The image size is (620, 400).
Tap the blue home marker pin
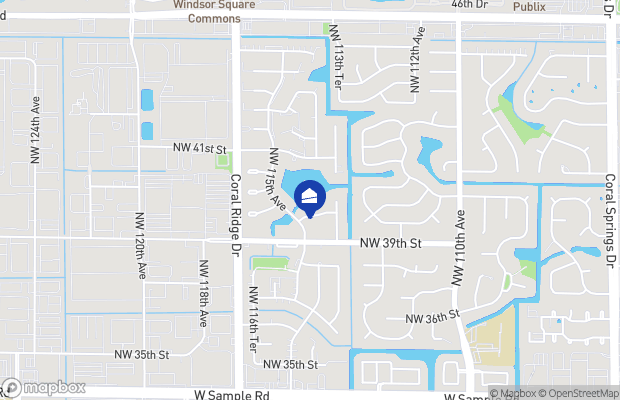(x=310, y=197)
